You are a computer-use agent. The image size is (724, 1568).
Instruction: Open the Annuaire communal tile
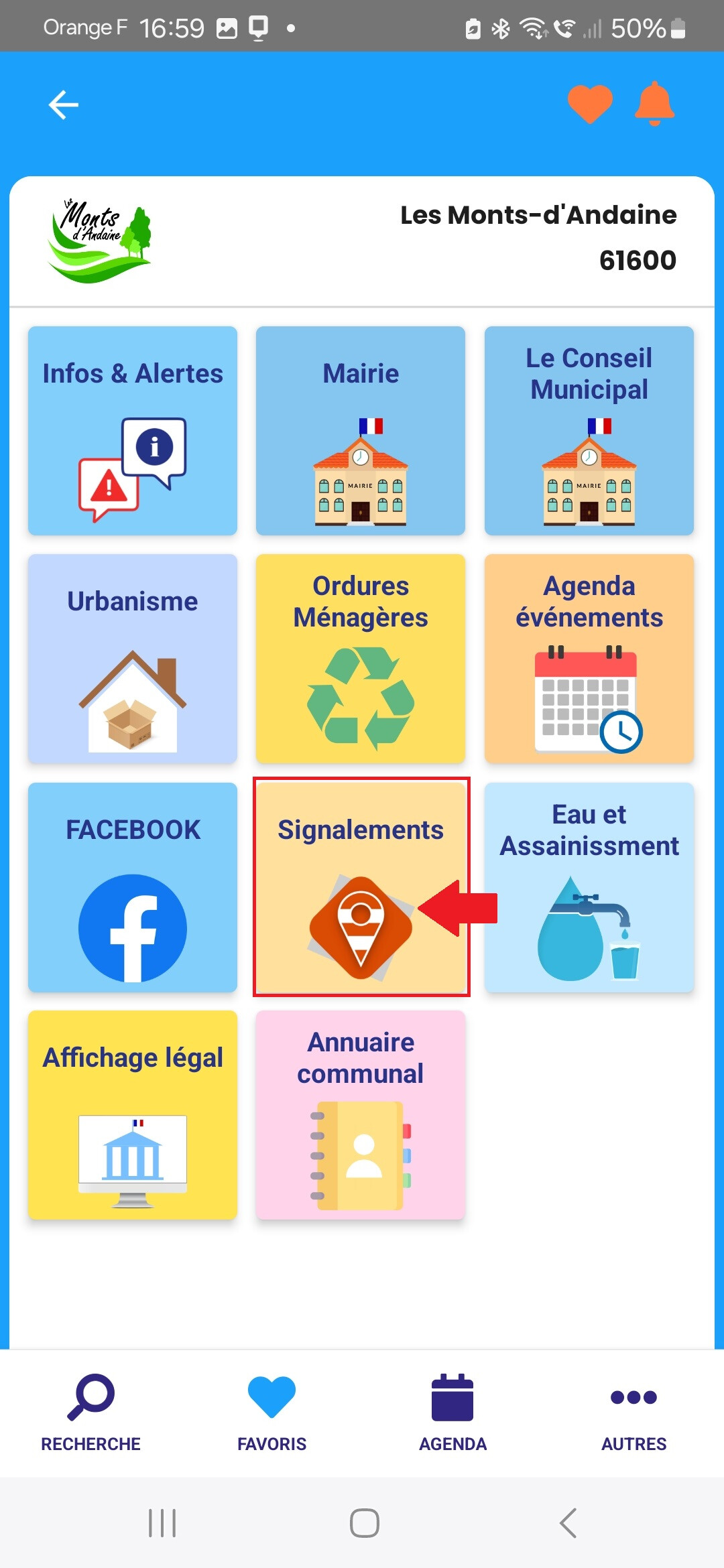[x=361, y=1115]
